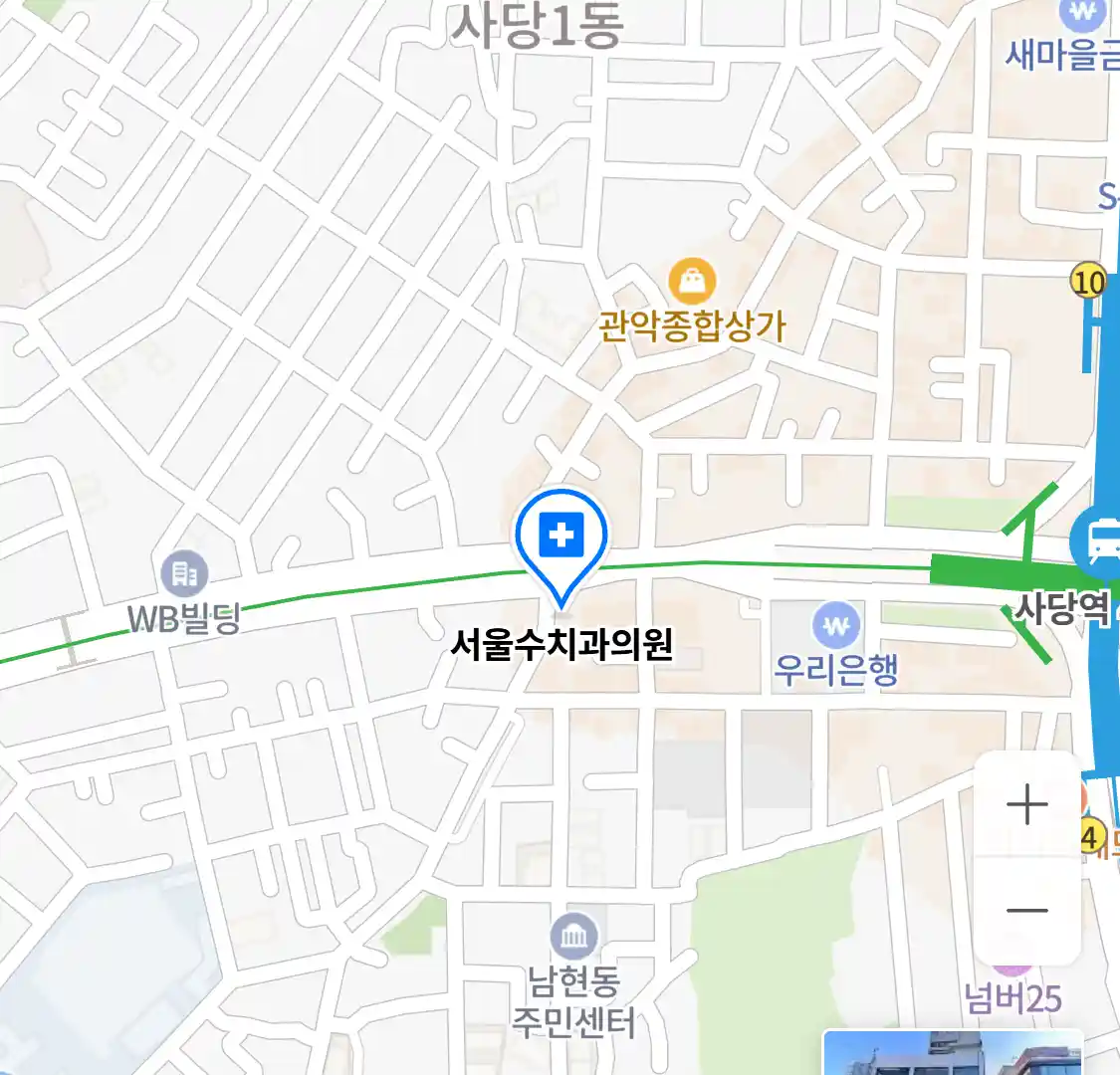Viewport: 1120px width, 1075px height.
Task: Zoom in on the map
Action: point(1027,804)
